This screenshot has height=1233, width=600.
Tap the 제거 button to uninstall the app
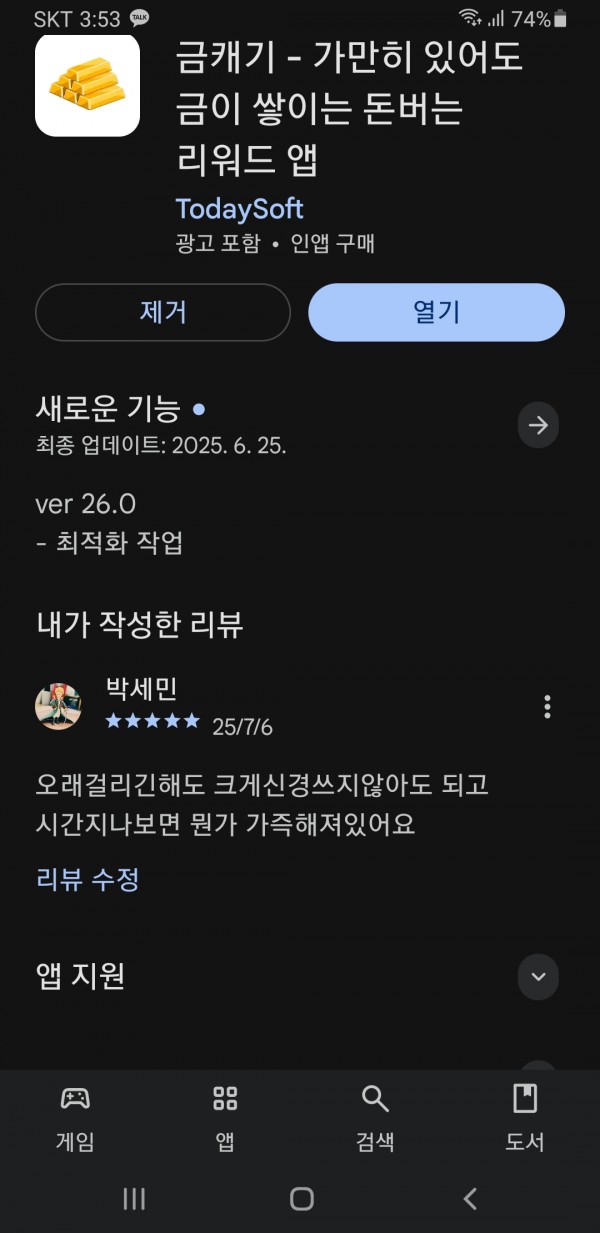coord(163,312)
